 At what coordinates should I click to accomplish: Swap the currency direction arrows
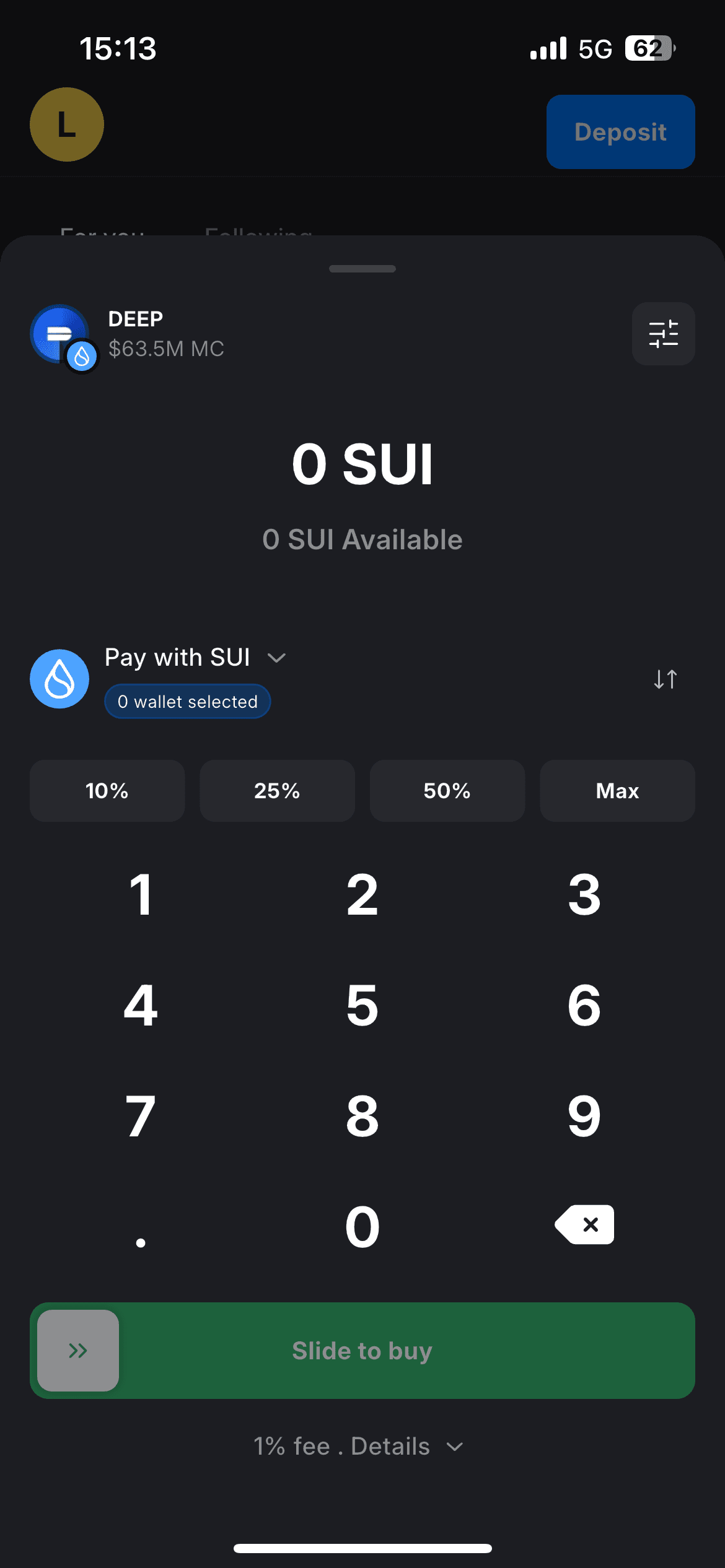(x=665, y=679)
